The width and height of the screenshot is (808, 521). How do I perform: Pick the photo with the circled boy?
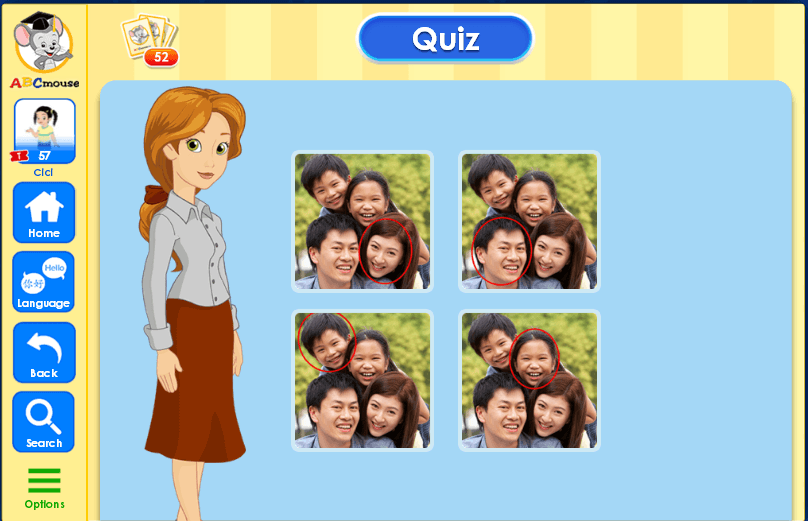[363, 381]
